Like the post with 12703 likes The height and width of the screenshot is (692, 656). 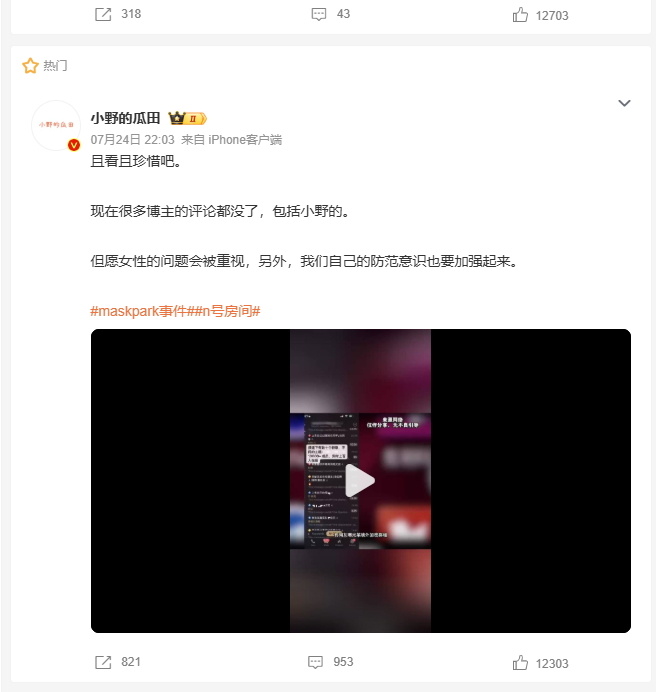click(x=540, y=15)
